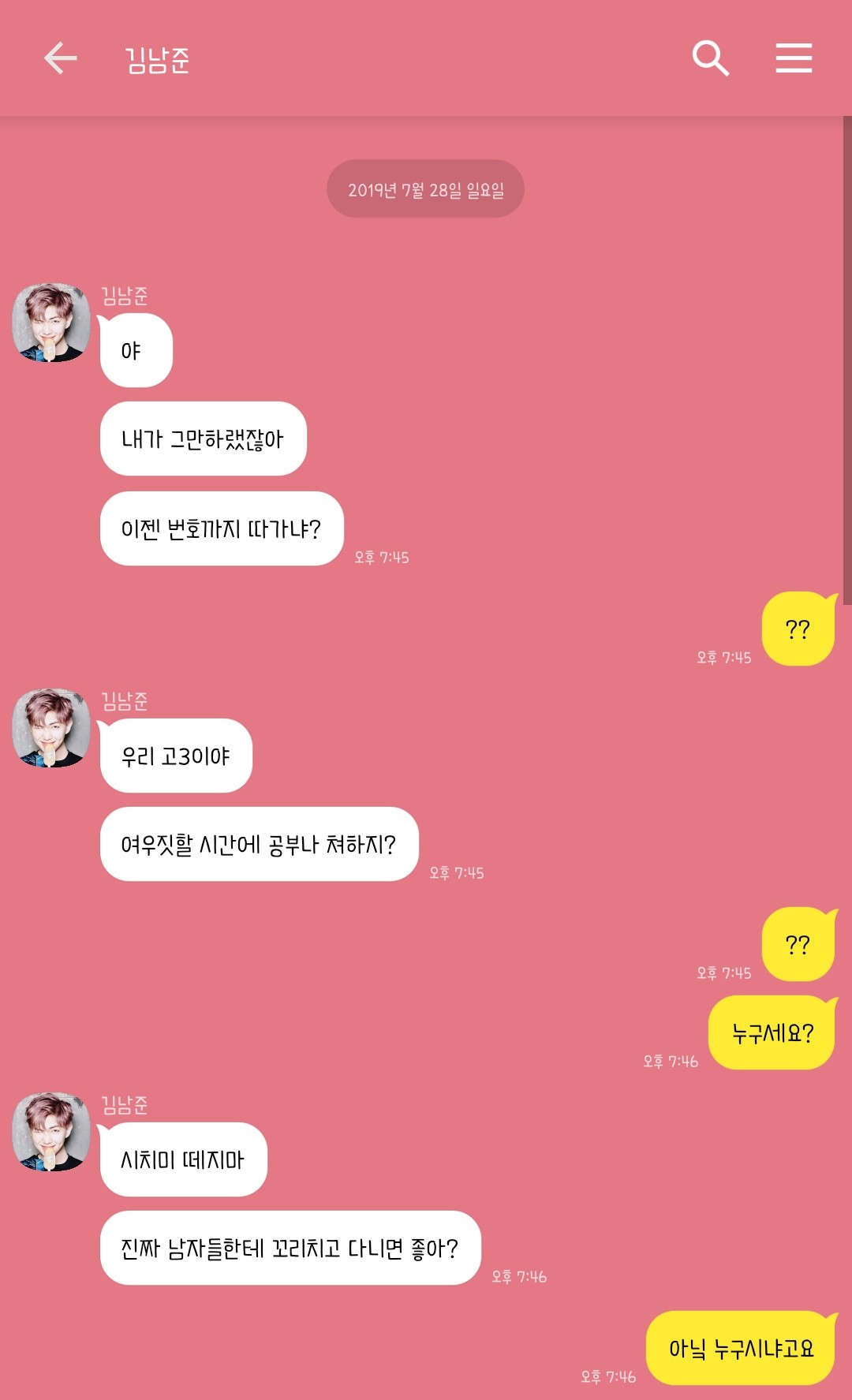View 김남준's avatar beside '시치미 떼지마'
The image size is (852, 1400).
point(51,1132)
